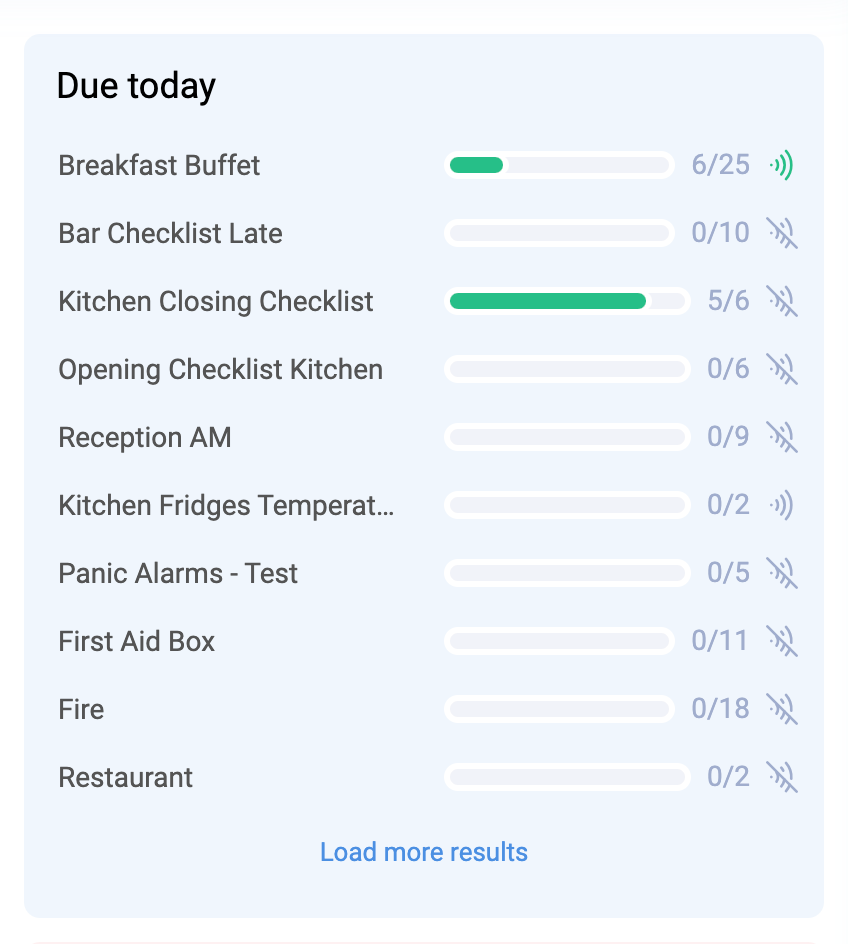Select the Fire checklist name
This screenshot has height=944, width=848.
pyautogui.click(x=80, y=708)
